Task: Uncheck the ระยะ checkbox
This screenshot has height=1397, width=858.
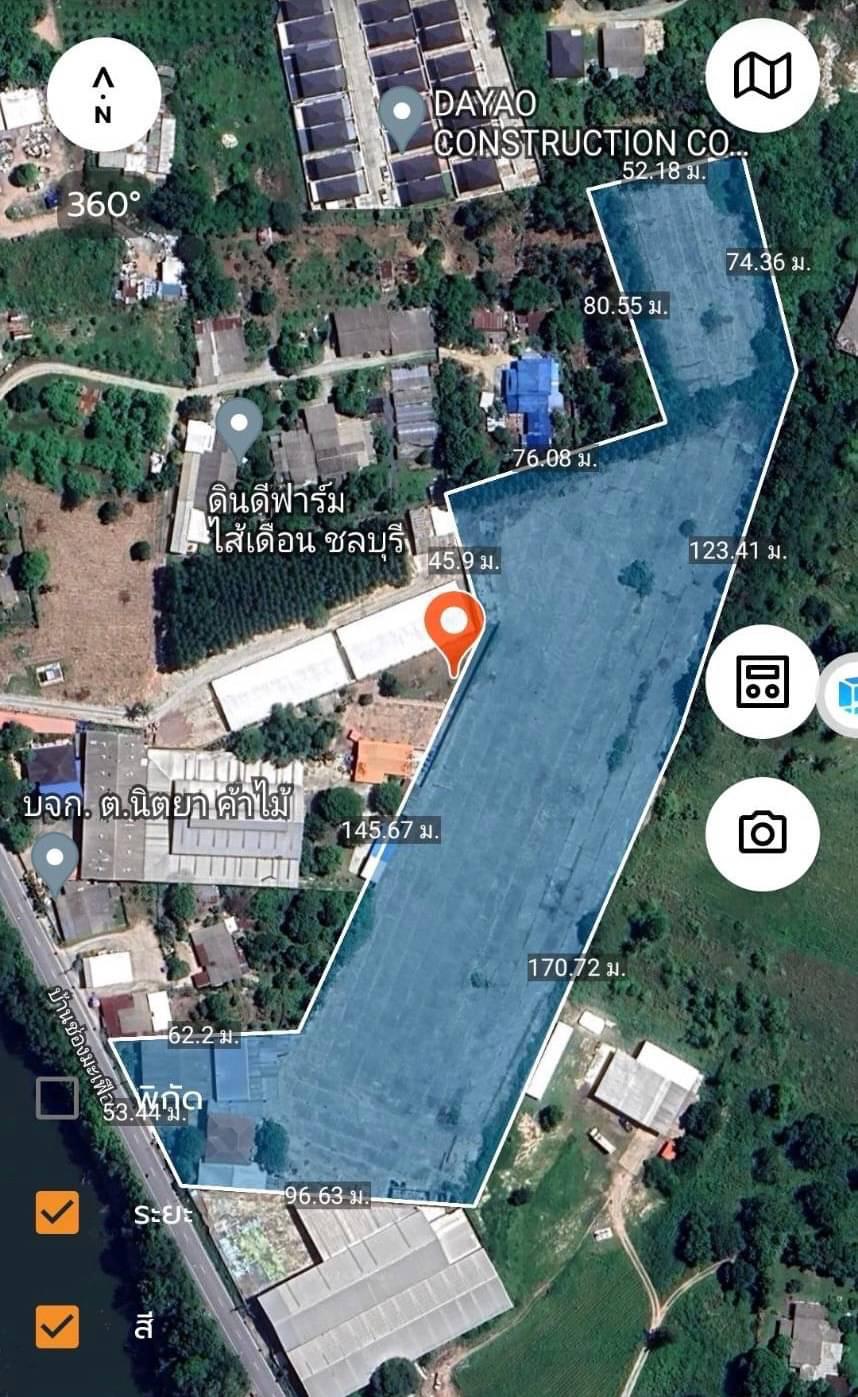Action: [57, 1213]
